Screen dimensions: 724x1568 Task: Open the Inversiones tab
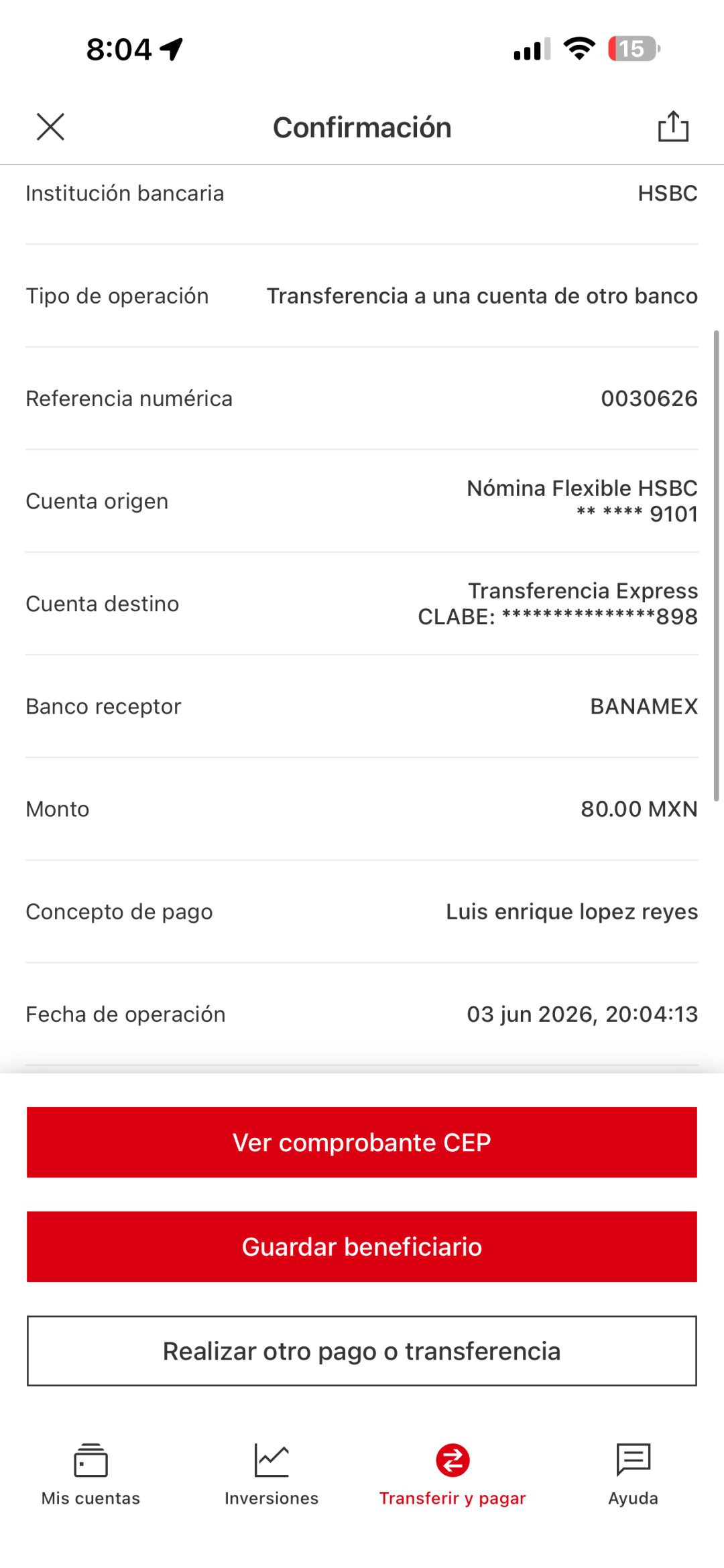point(271,1475)
